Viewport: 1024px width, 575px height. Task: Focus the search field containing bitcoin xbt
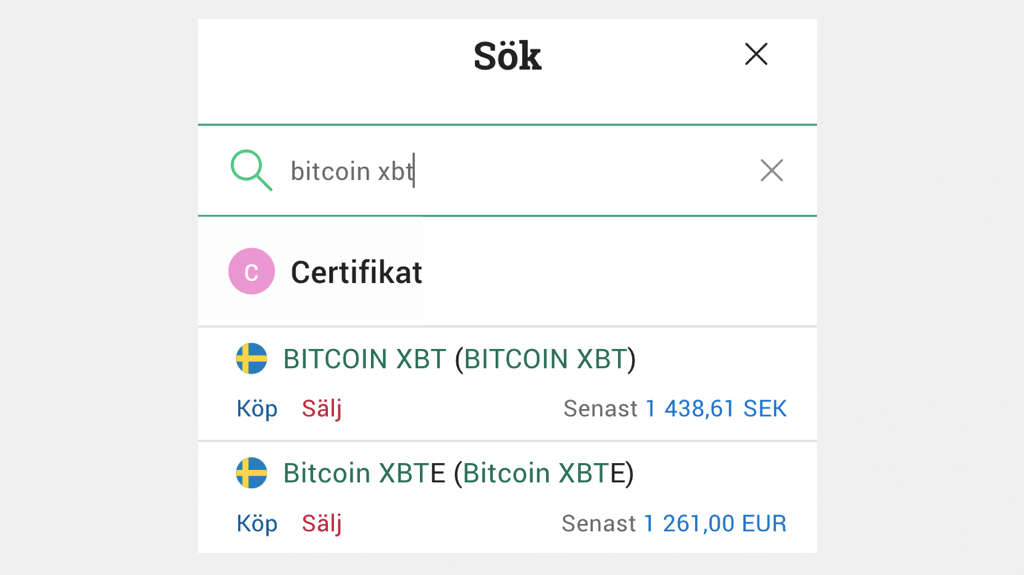point(500,171)
